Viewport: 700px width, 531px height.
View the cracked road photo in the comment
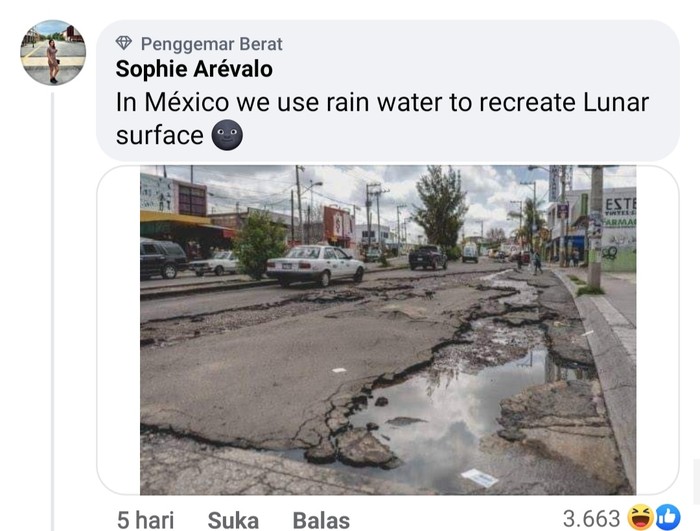(x=387, y=329)
